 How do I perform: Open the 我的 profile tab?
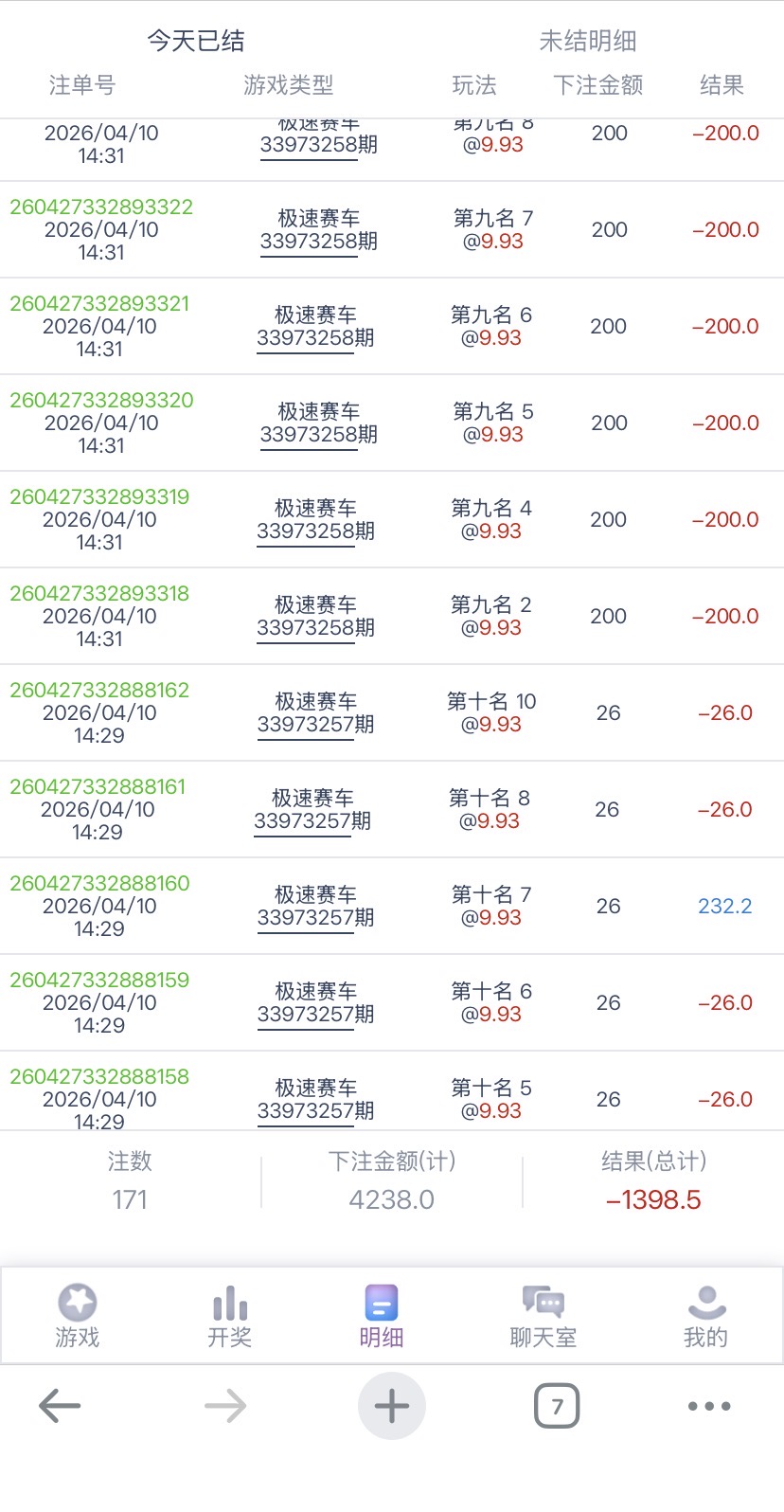pos(705,1316)
